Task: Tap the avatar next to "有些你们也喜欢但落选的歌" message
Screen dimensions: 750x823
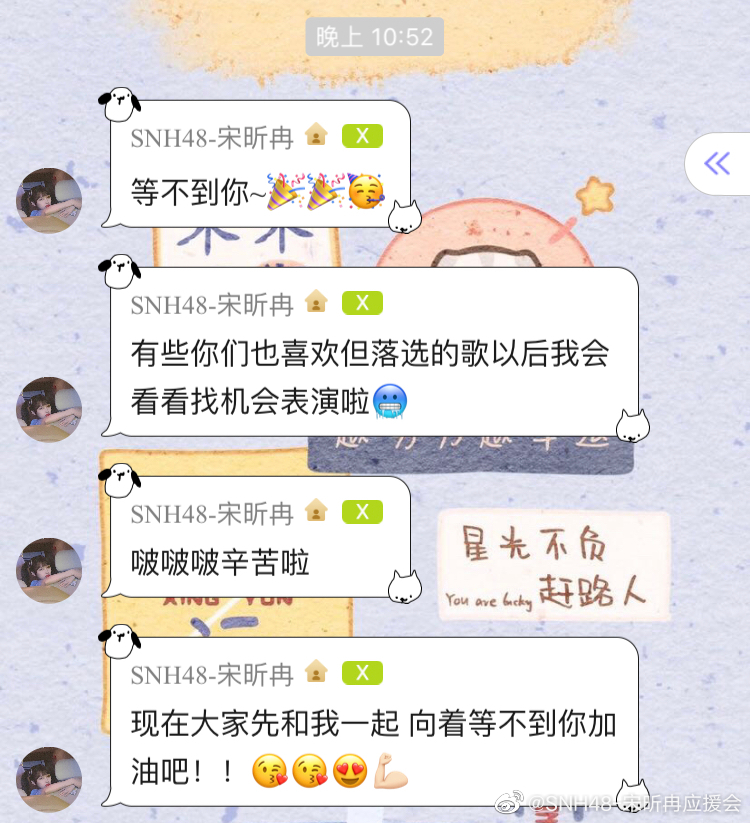Action: [49, 409]
